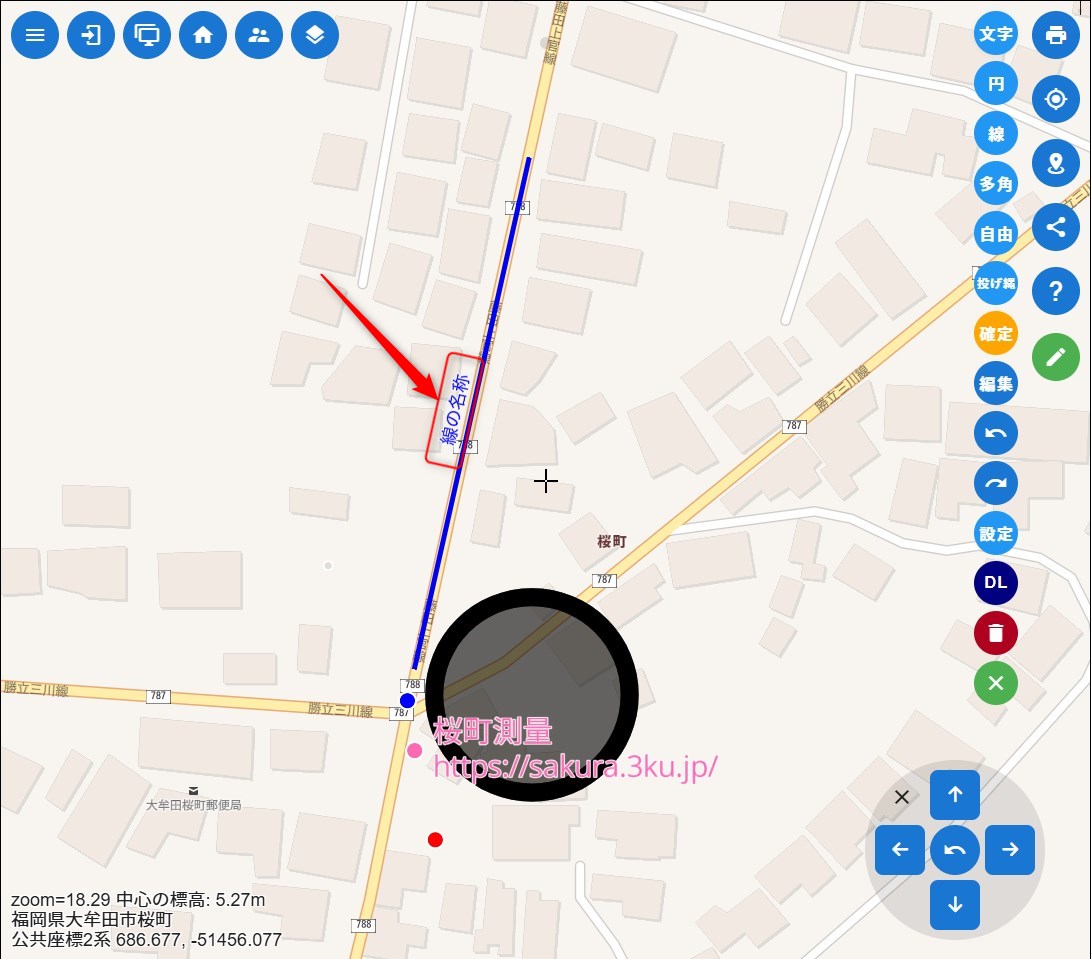The height and width of the screenshot is (959, 1091).
Task: Tap the DL download button
Action: [996, 583]
